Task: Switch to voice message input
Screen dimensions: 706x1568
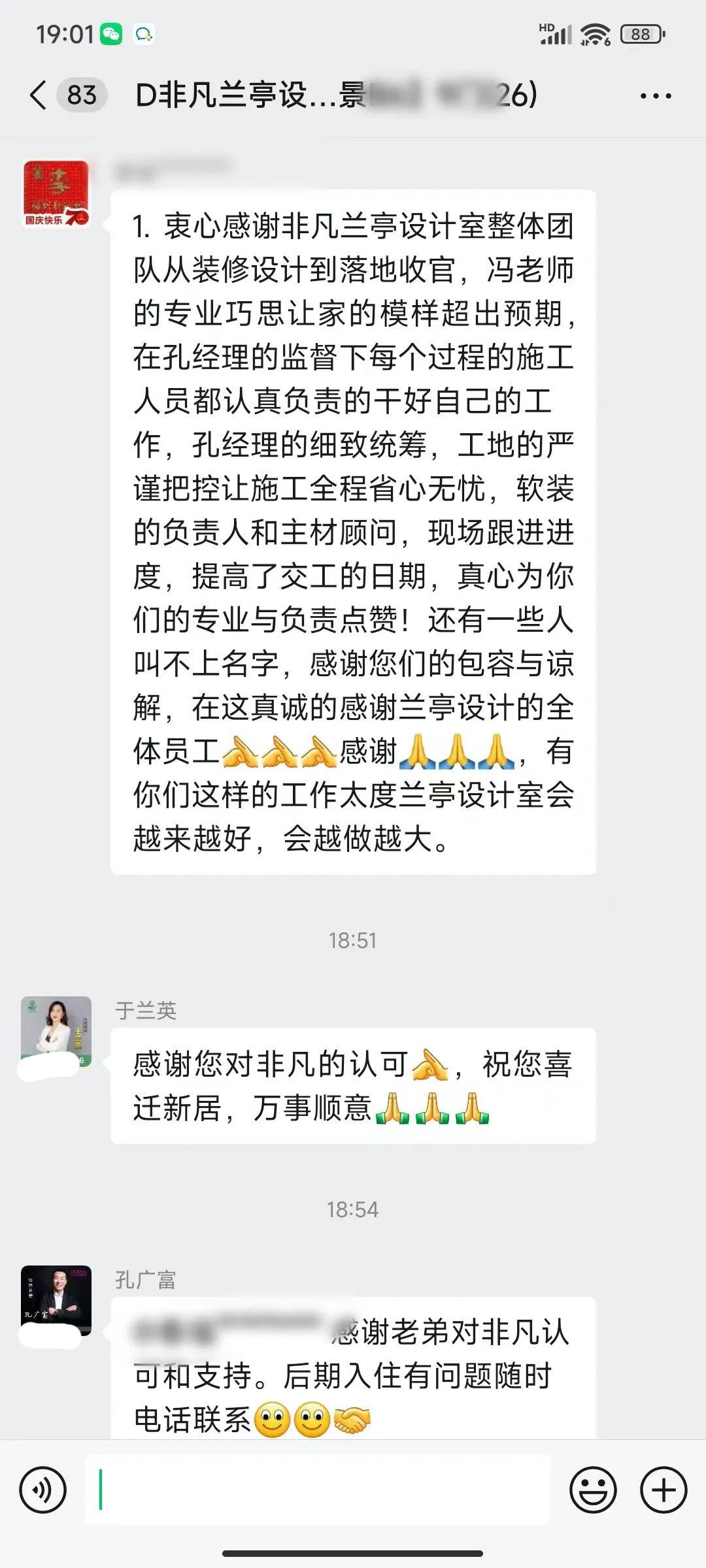Action: (x=43, y=1491)
